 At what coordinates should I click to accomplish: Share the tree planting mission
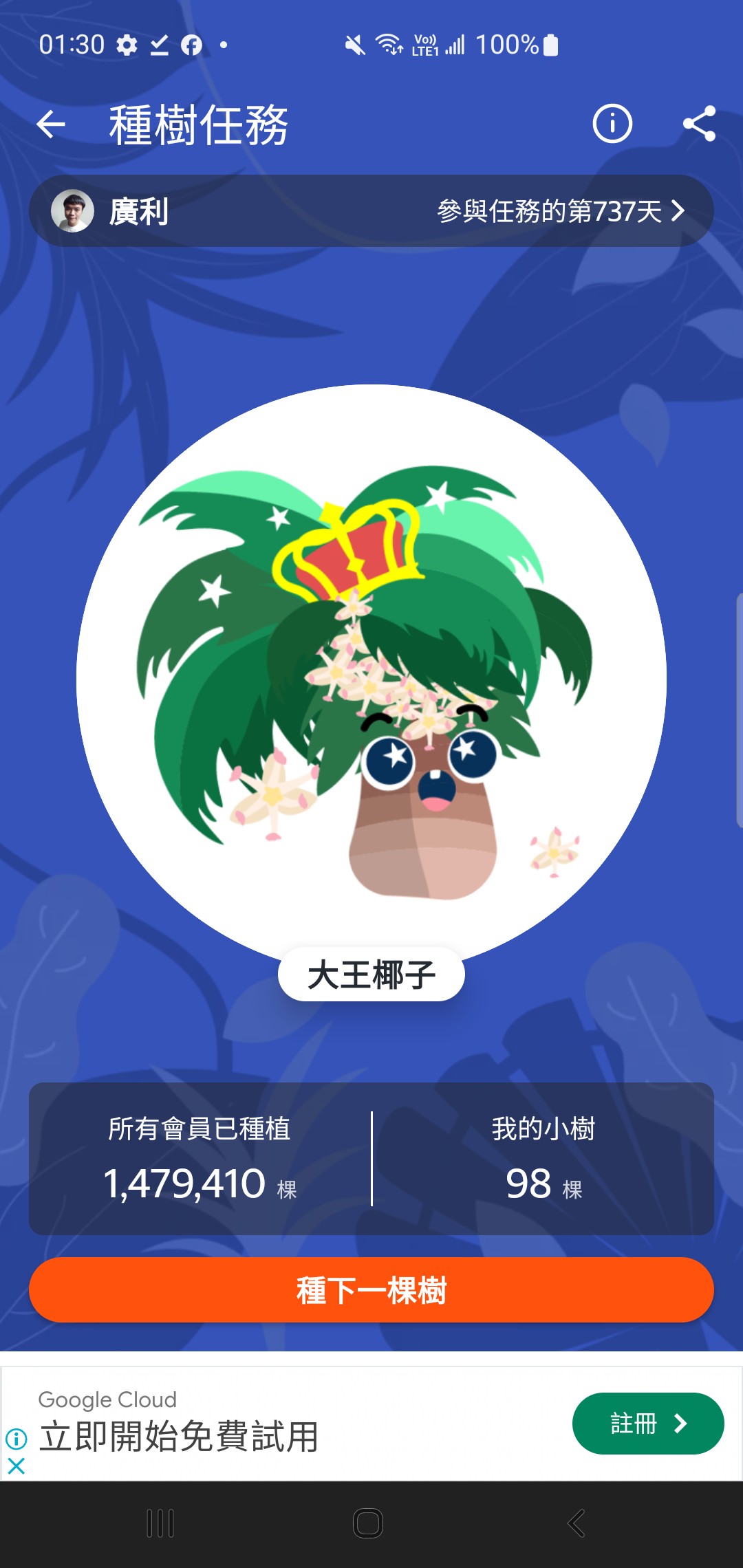(x=699, y=124)
